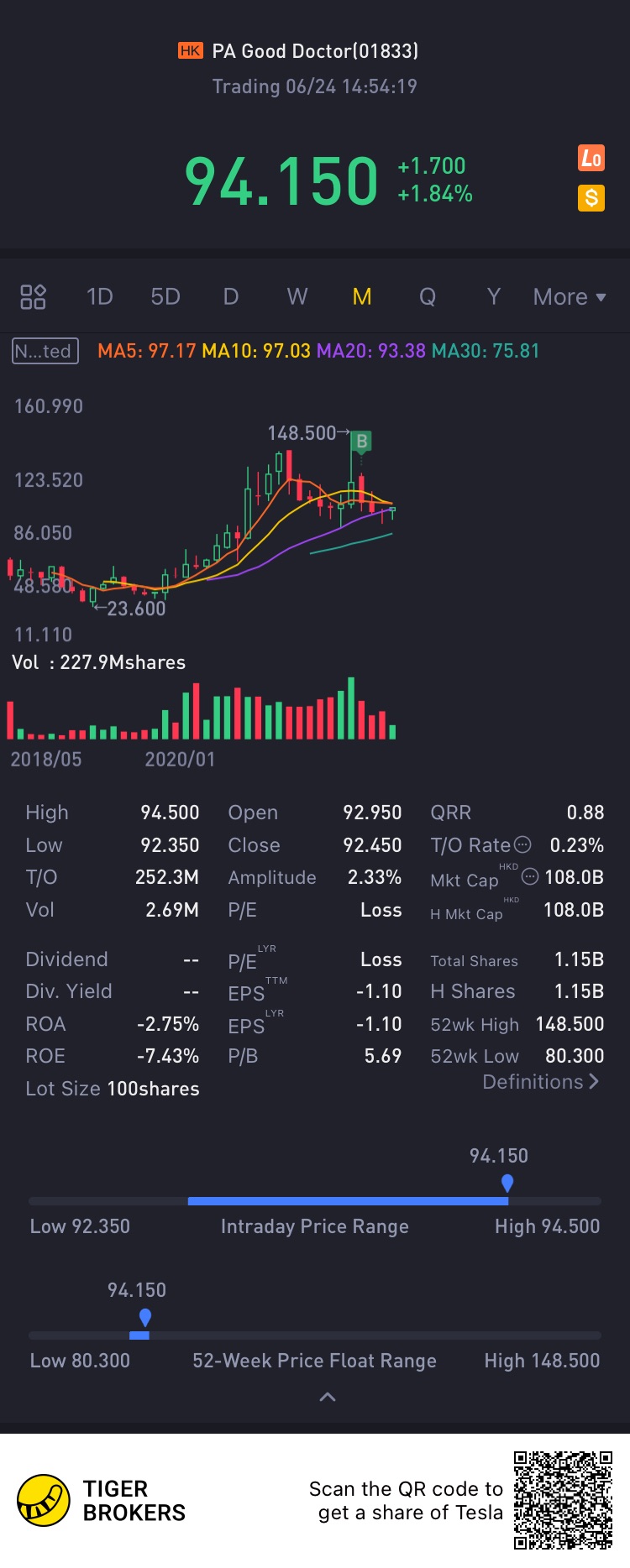Tap the N...ted adjustment button
The image size is (630, 1568).
pos(45,351)
